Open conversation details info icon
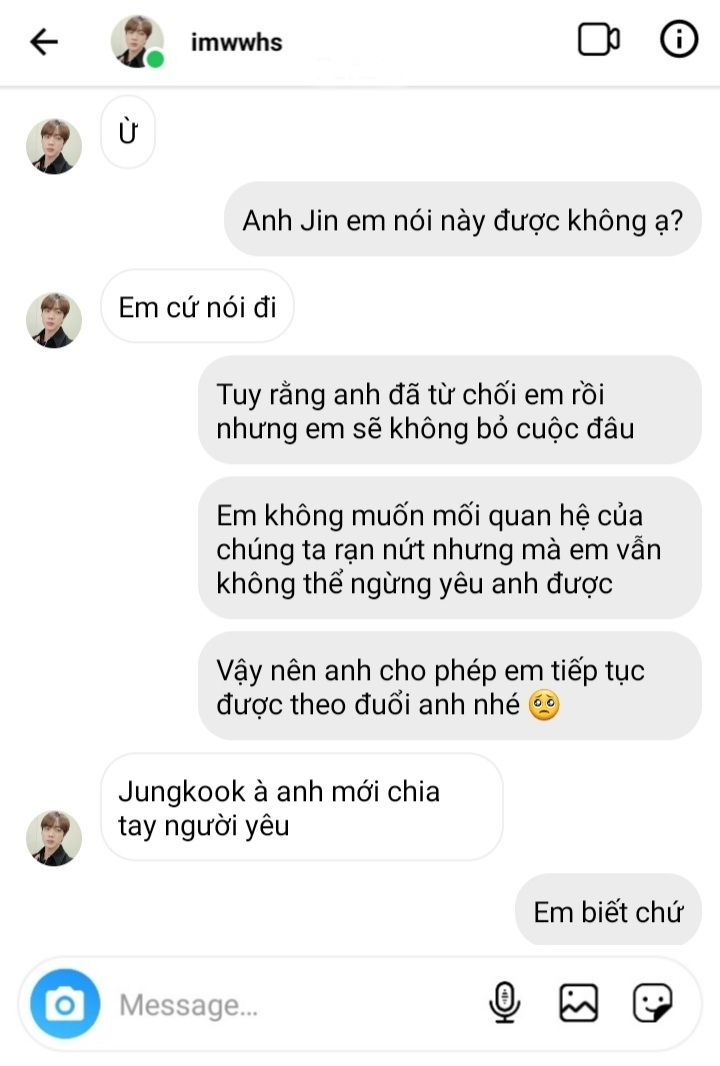The height and width of the screenshot is (1066, 720). [679, 40]
